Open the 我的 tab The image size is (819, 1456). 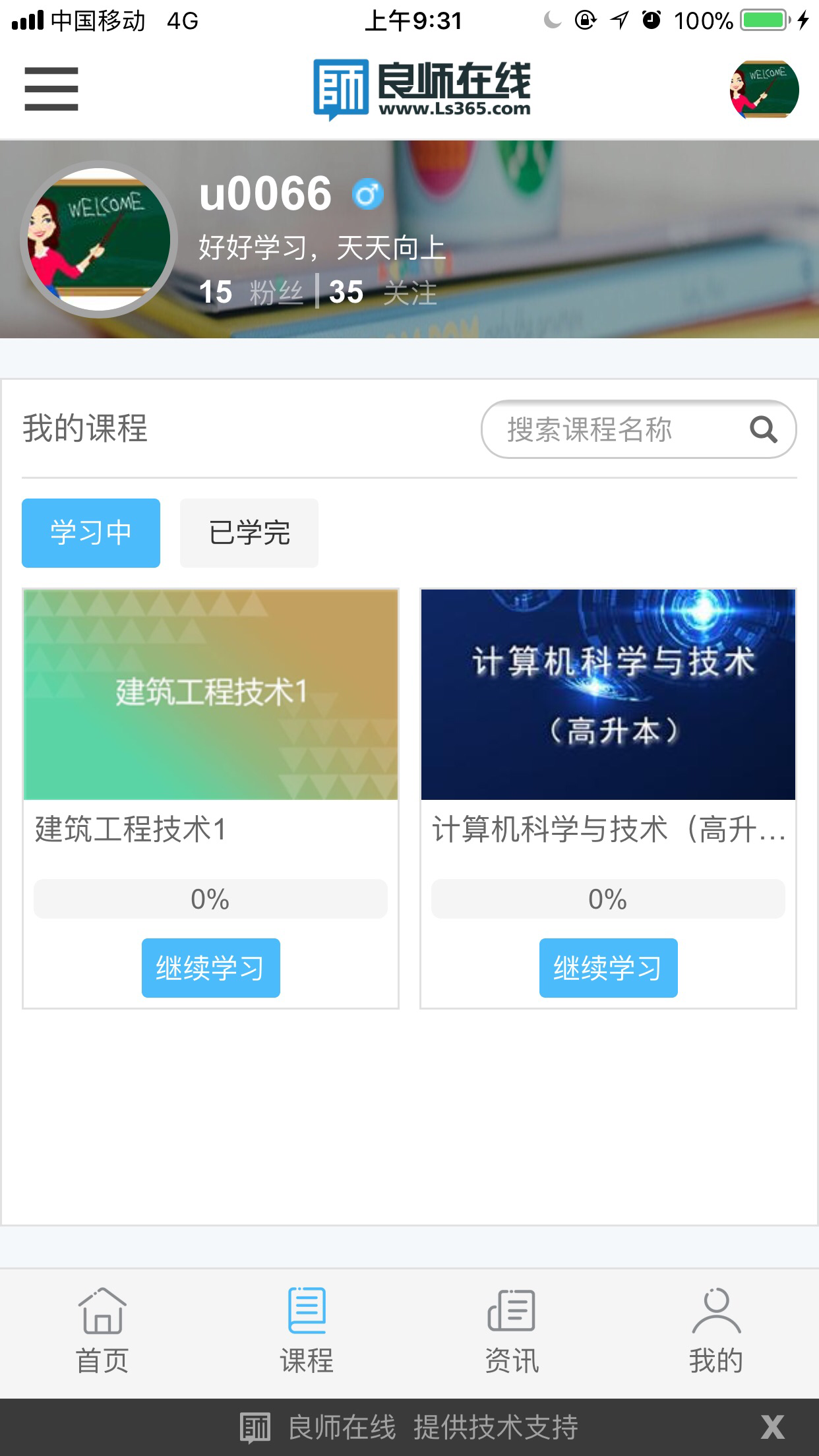tap(716, 1332)
